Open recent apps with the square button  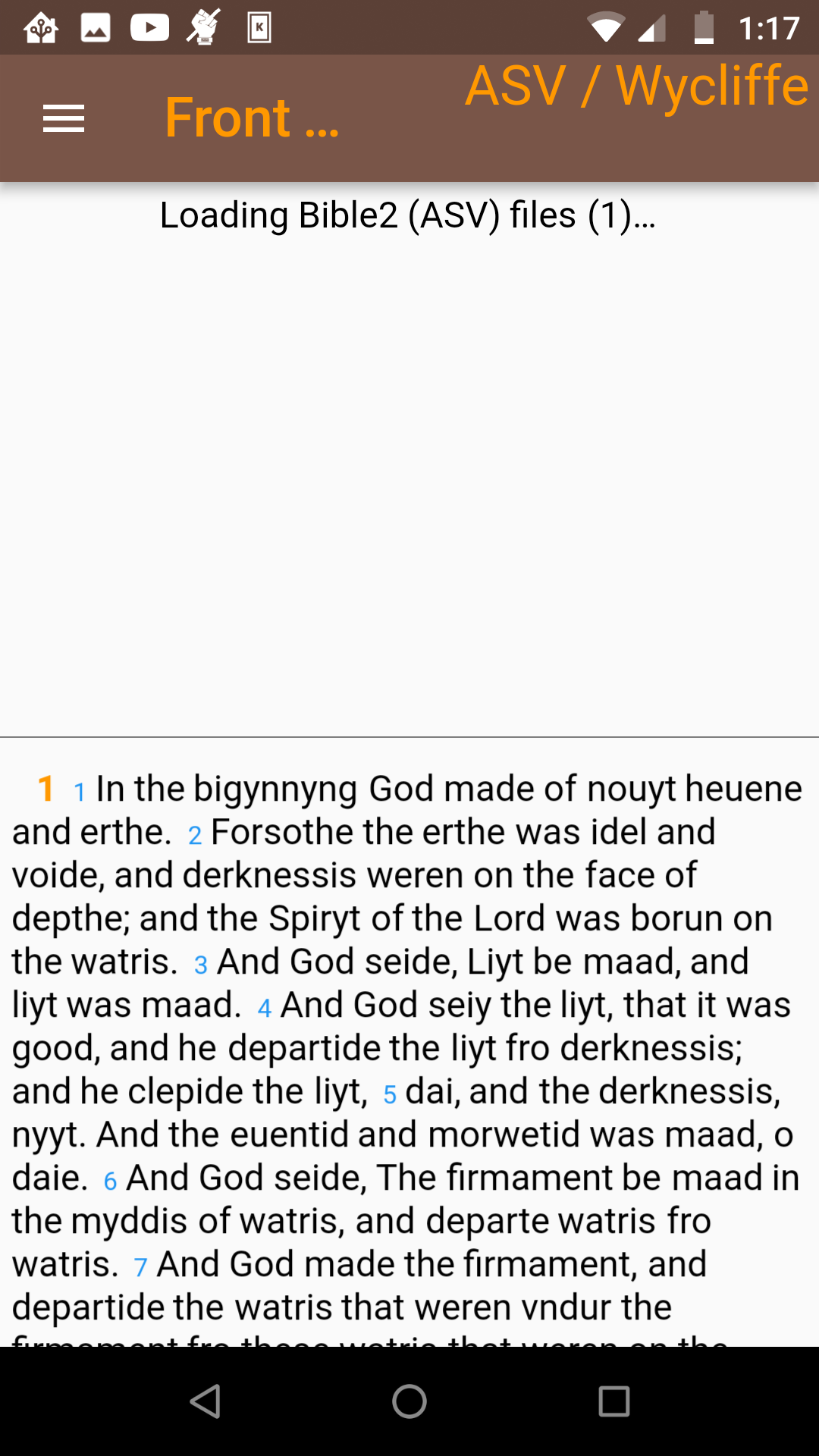pos(614,1401)
